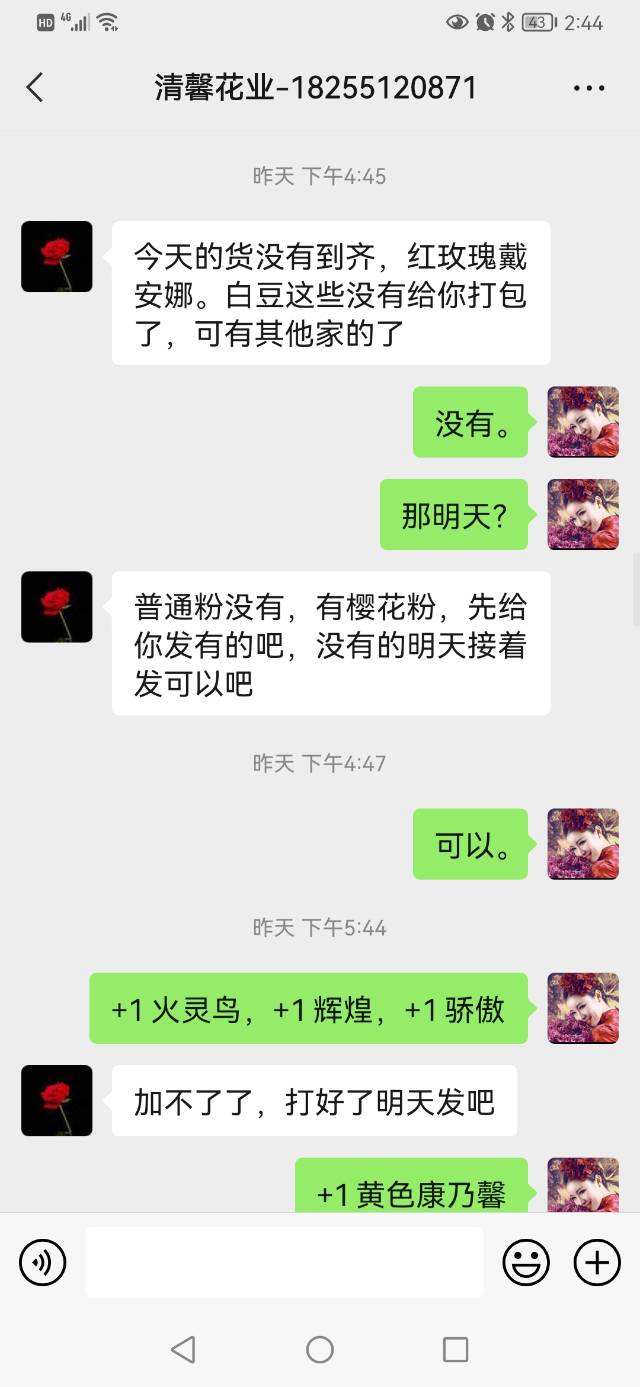Open the three-dot chat info menu
This screenshot has width=640, height=1387.
coord(589,88)
